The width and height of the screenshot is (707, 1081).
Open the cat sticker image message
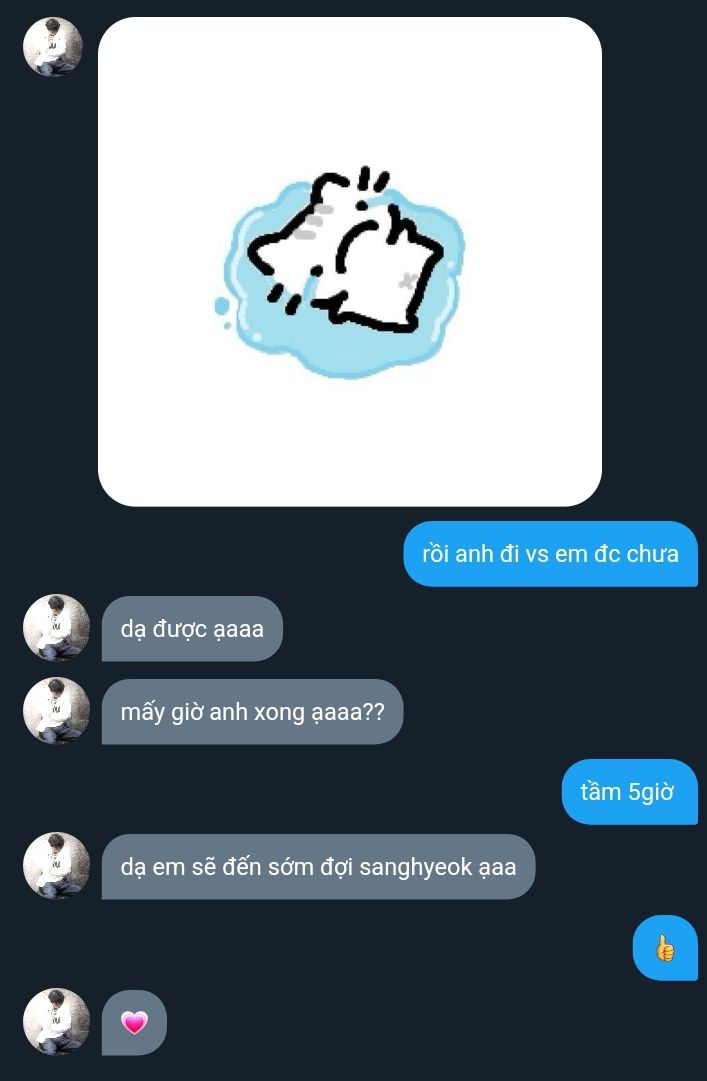coord(349,262)
